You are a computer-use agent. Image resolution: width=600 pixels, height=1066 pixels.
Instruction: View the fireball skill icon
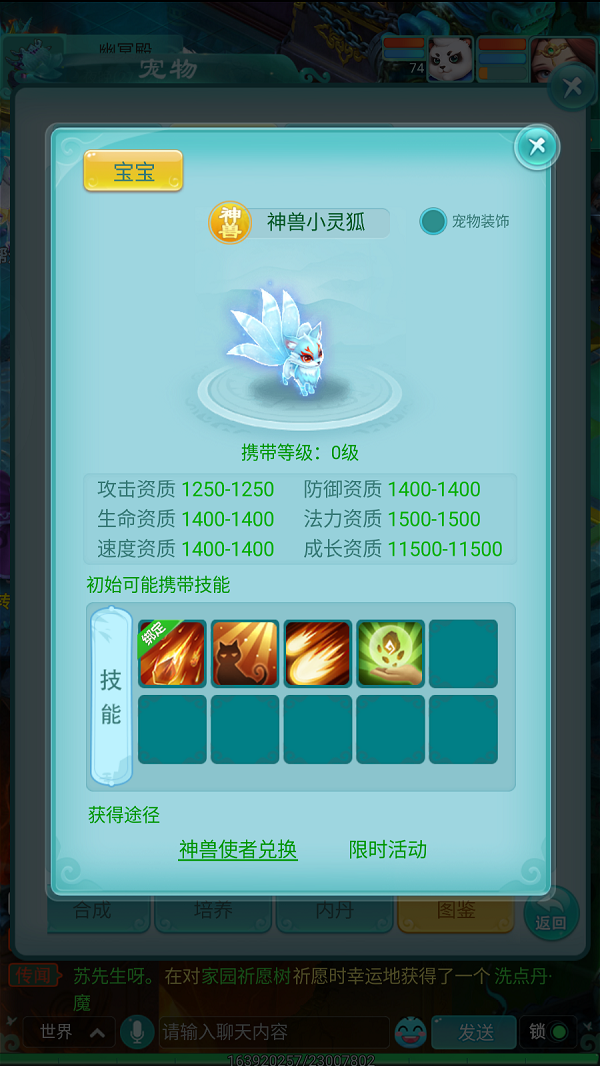point(318,654)
